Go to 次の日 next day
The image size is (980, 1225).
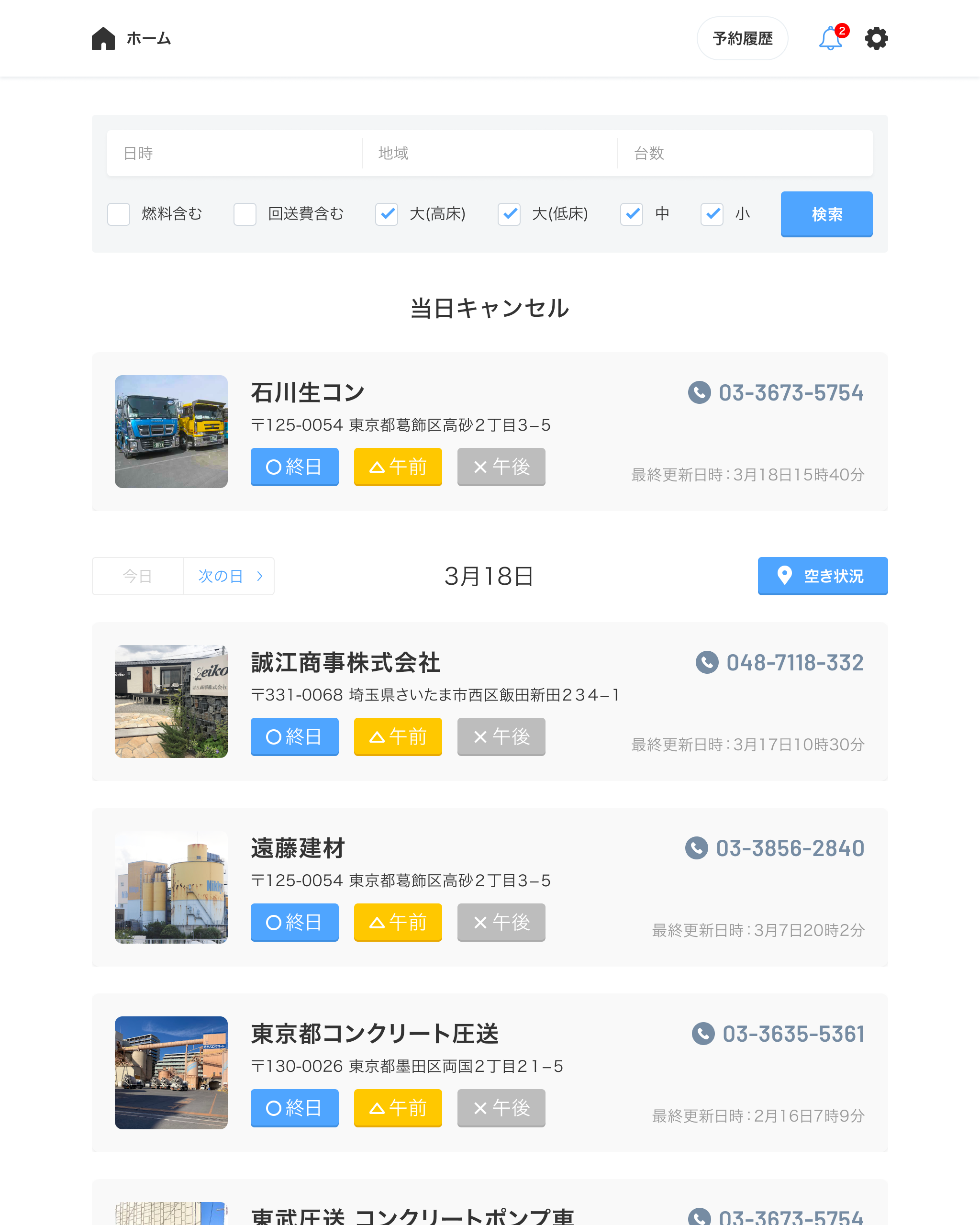coord(229,576)
